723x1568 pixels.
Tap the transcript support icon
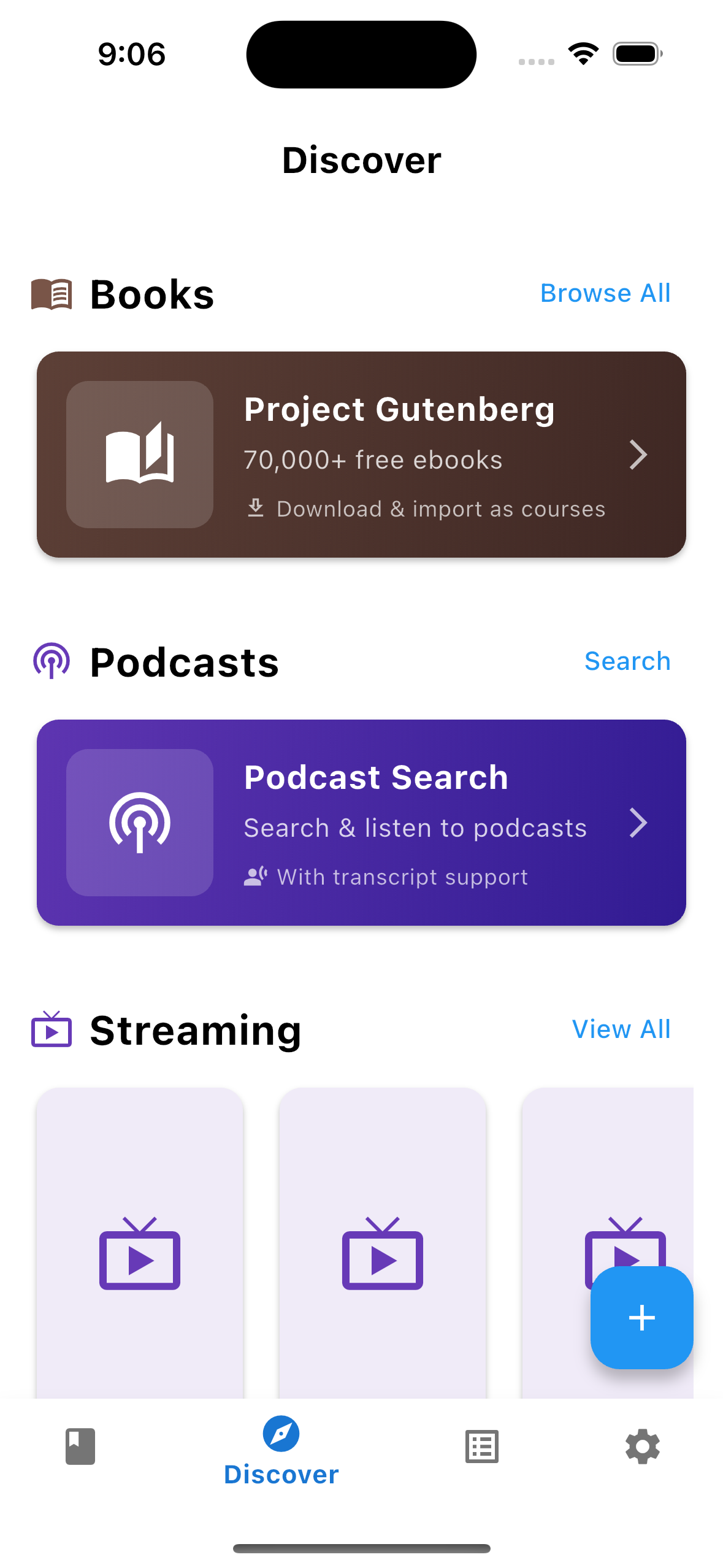point(256,876)
